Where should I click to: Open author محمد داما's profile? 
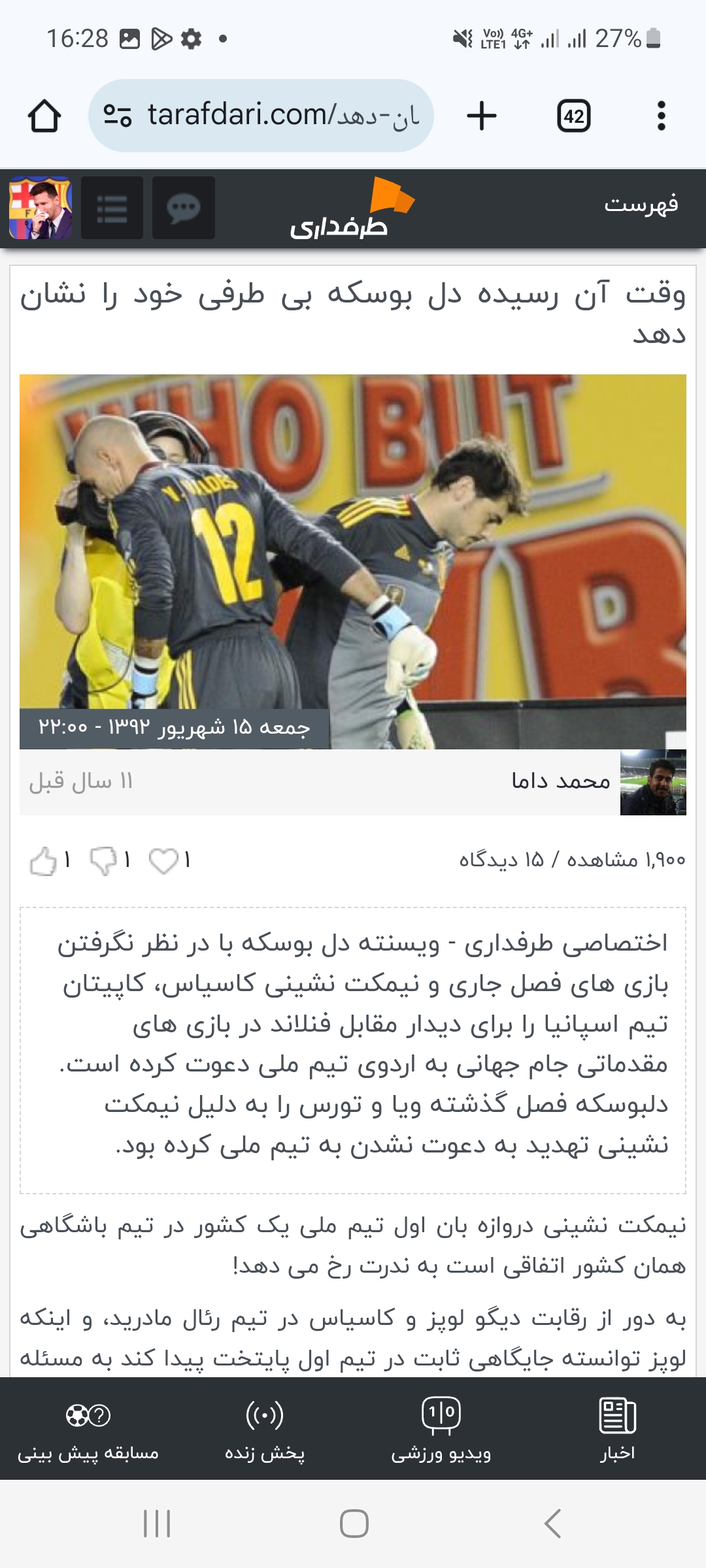[x=561, y=781]
